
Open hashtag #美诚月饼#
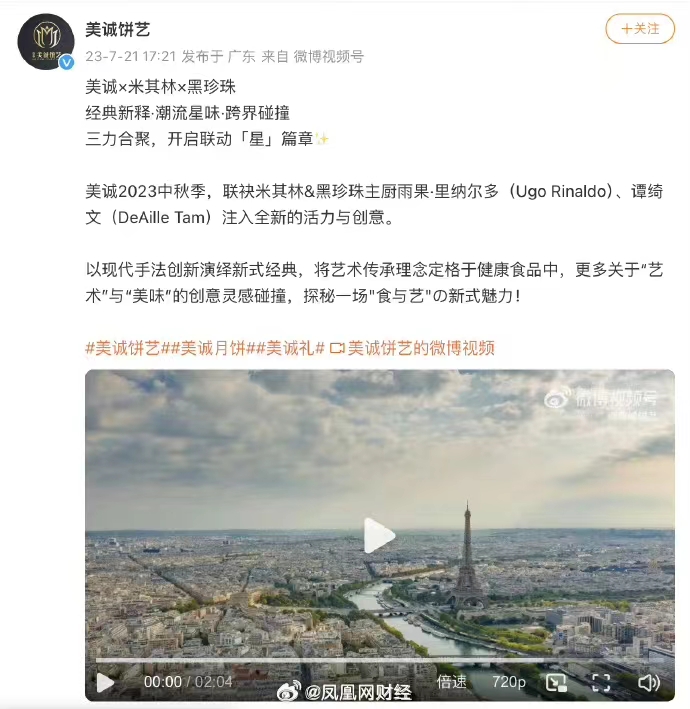coord(205,348)
